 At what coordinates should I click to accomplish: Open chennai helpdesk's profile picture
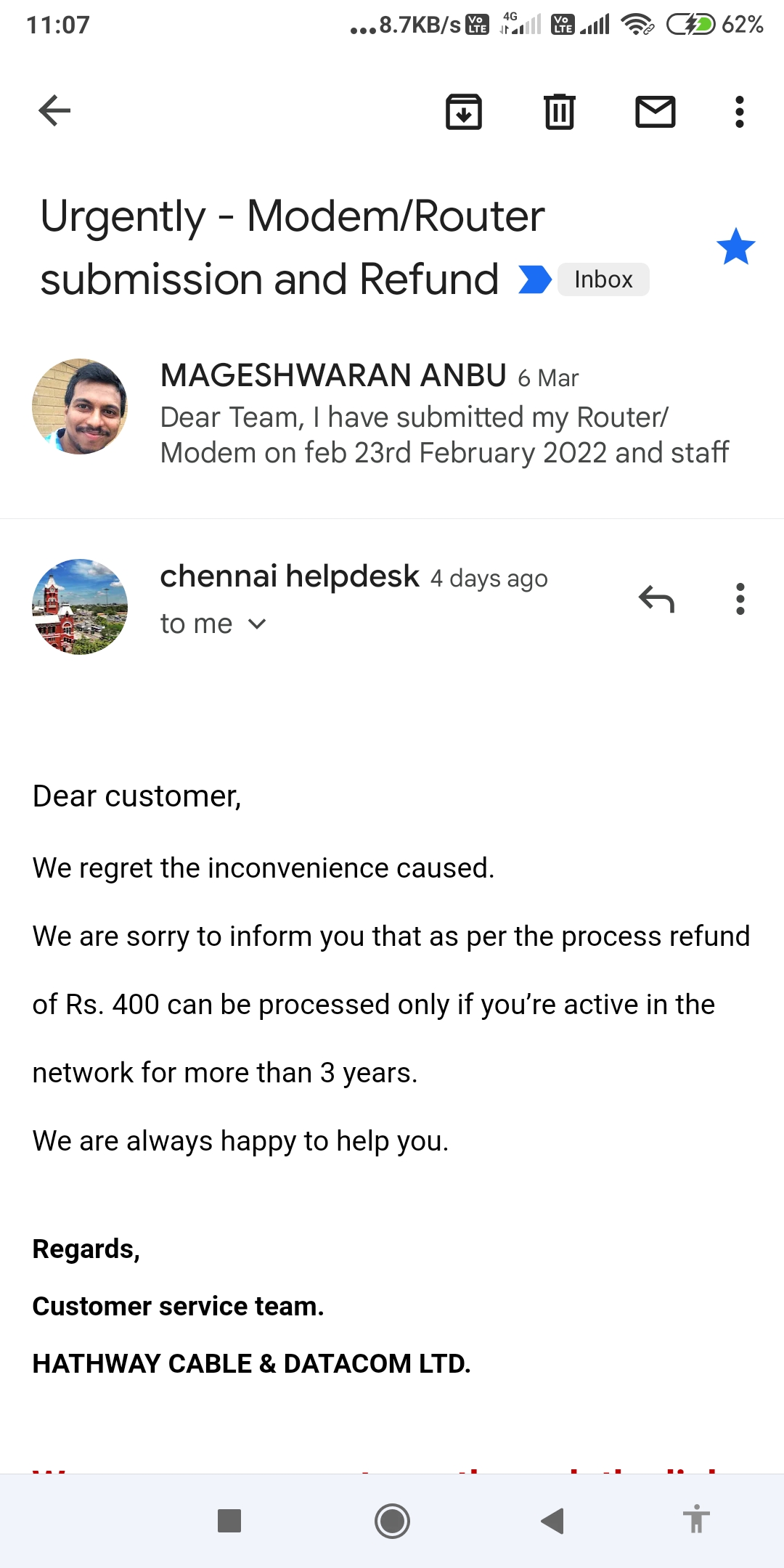click(80, 607)
